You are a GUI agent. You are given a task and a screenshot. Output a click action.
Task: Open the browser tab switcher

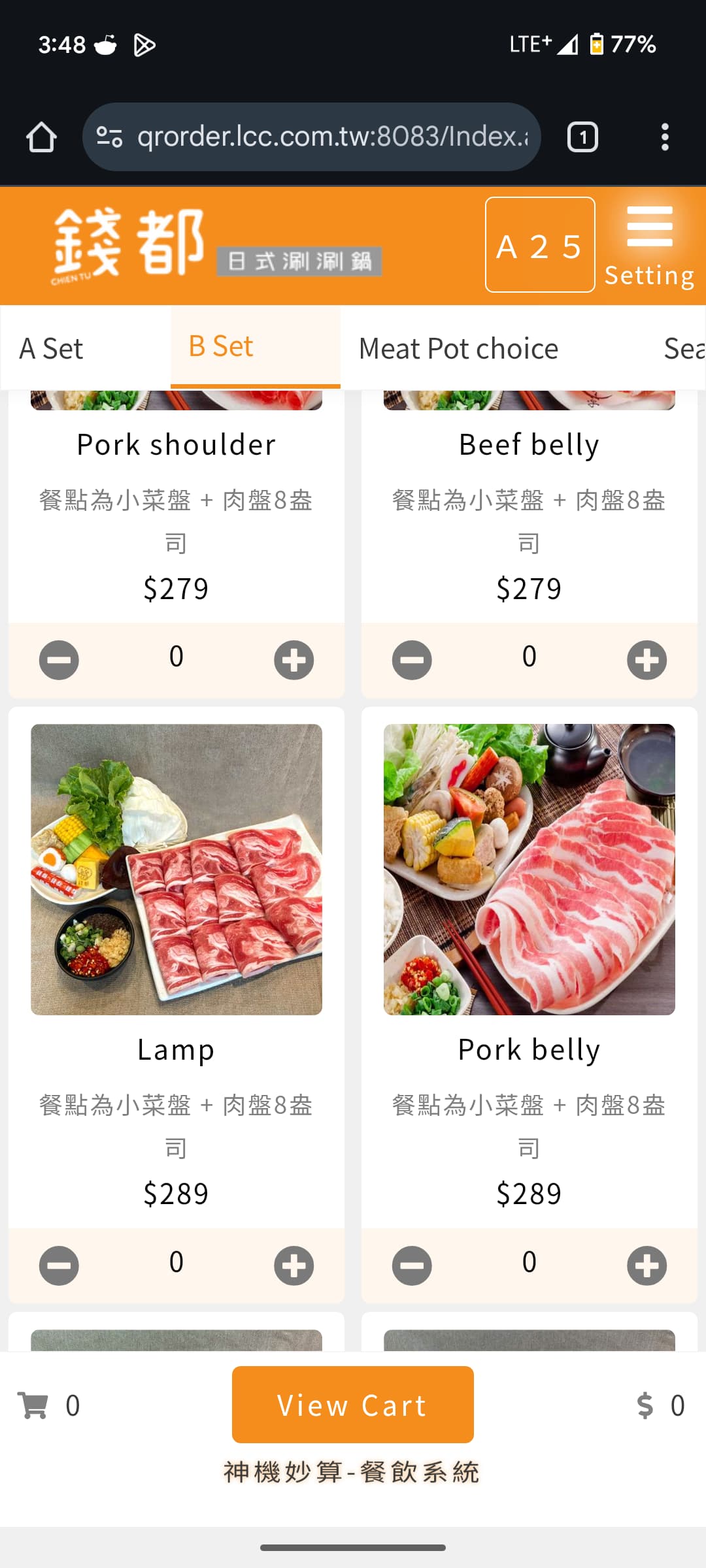point(582,137)
